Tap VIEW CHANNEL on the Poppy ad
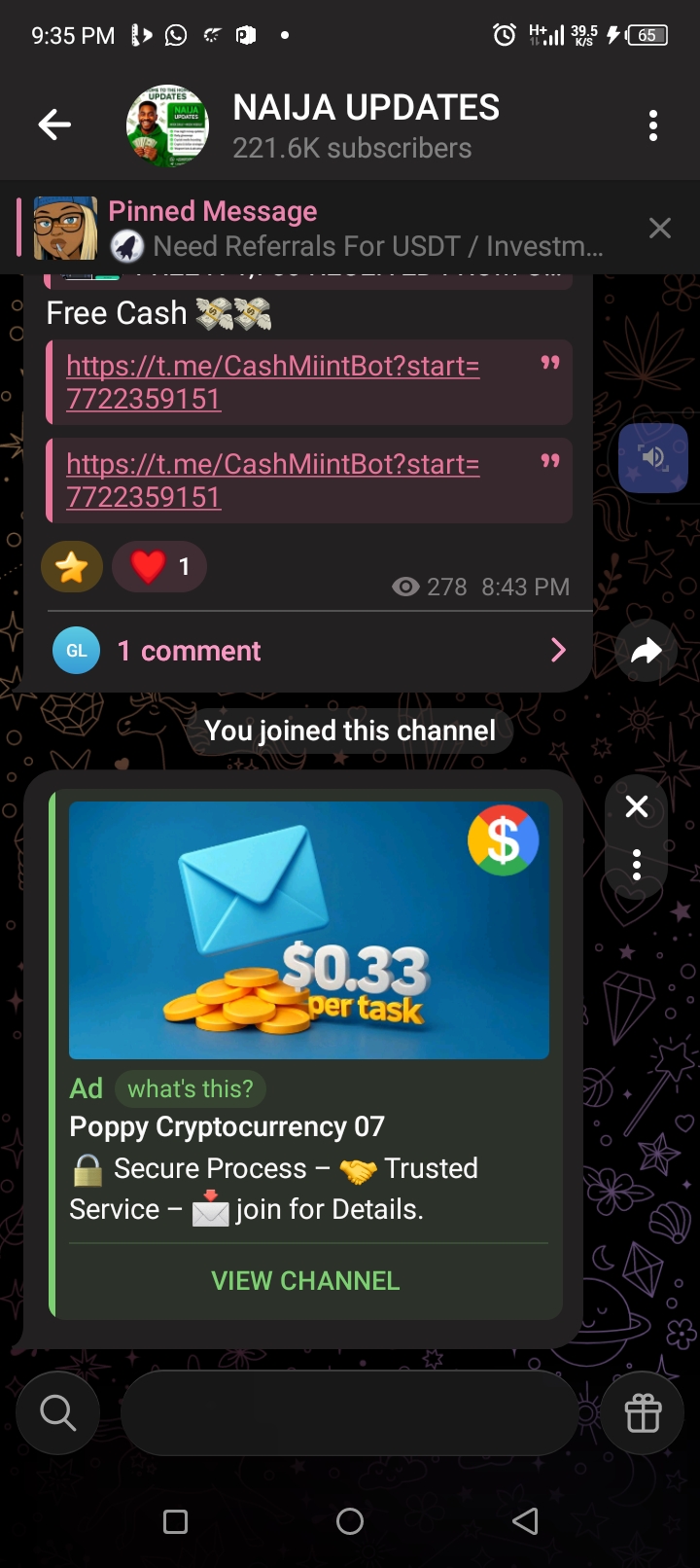The height and width of the screenshot is (1568, 700). (x=306, y=1280)
